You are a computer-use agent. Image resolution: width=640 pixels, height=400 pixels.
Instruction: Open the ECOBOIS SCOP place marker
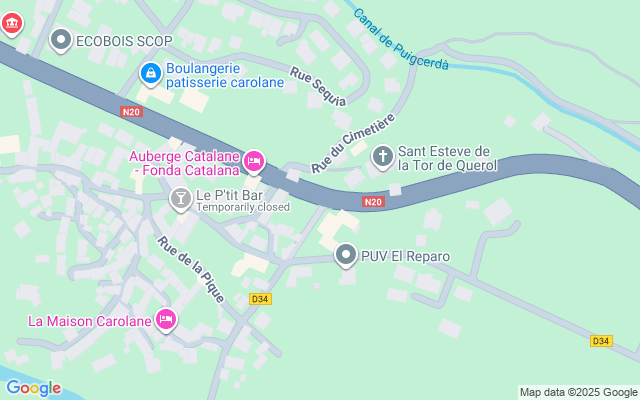click(60, 41)
